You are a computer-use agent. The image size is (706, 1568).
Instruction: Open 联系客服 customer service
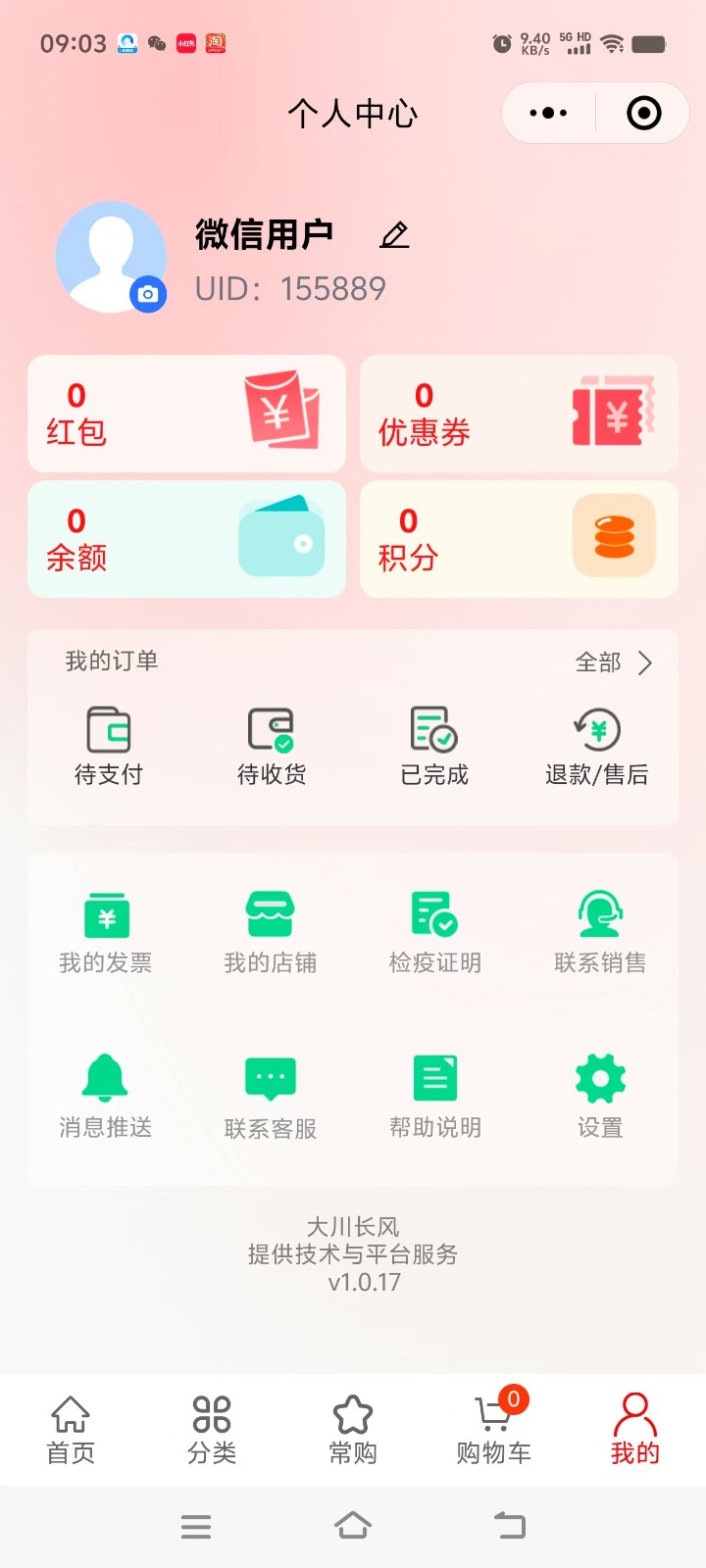click(x=271, y=1099)
